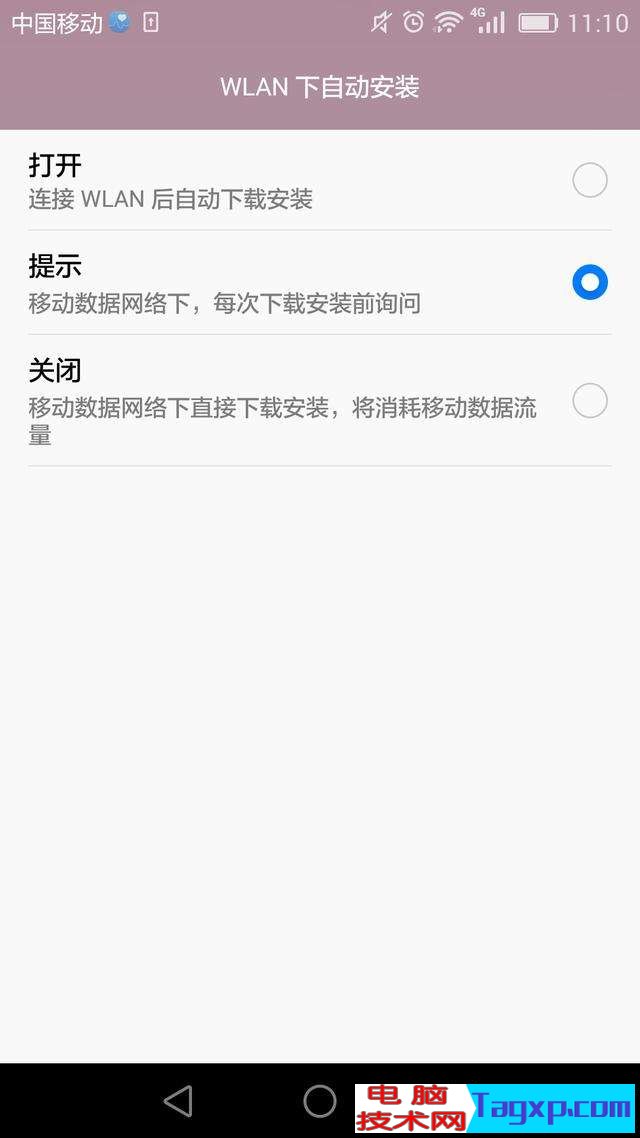Go to the home screen
The image size is (640, 1138).
pos(320,1101)
